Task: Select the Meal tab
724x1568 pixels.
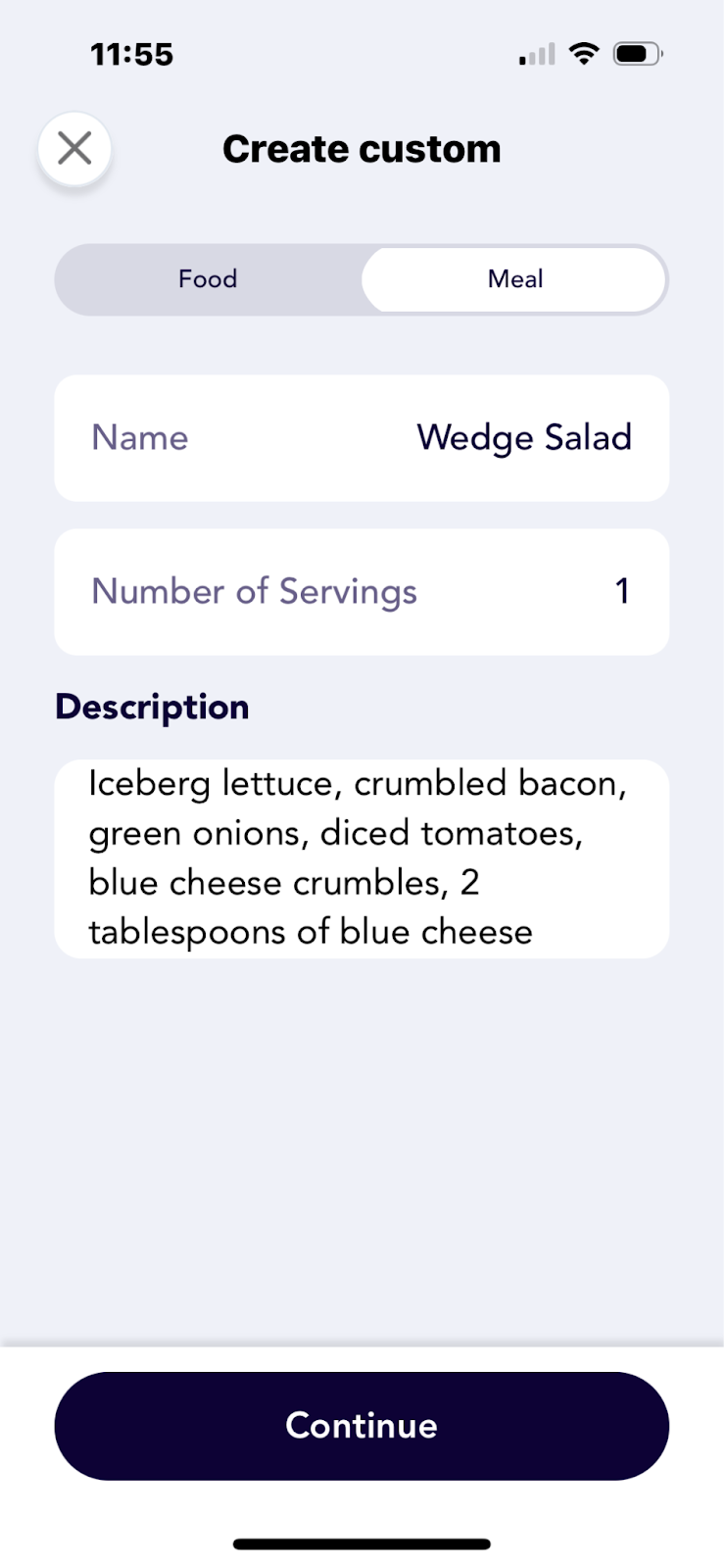Action: (514, 279)
